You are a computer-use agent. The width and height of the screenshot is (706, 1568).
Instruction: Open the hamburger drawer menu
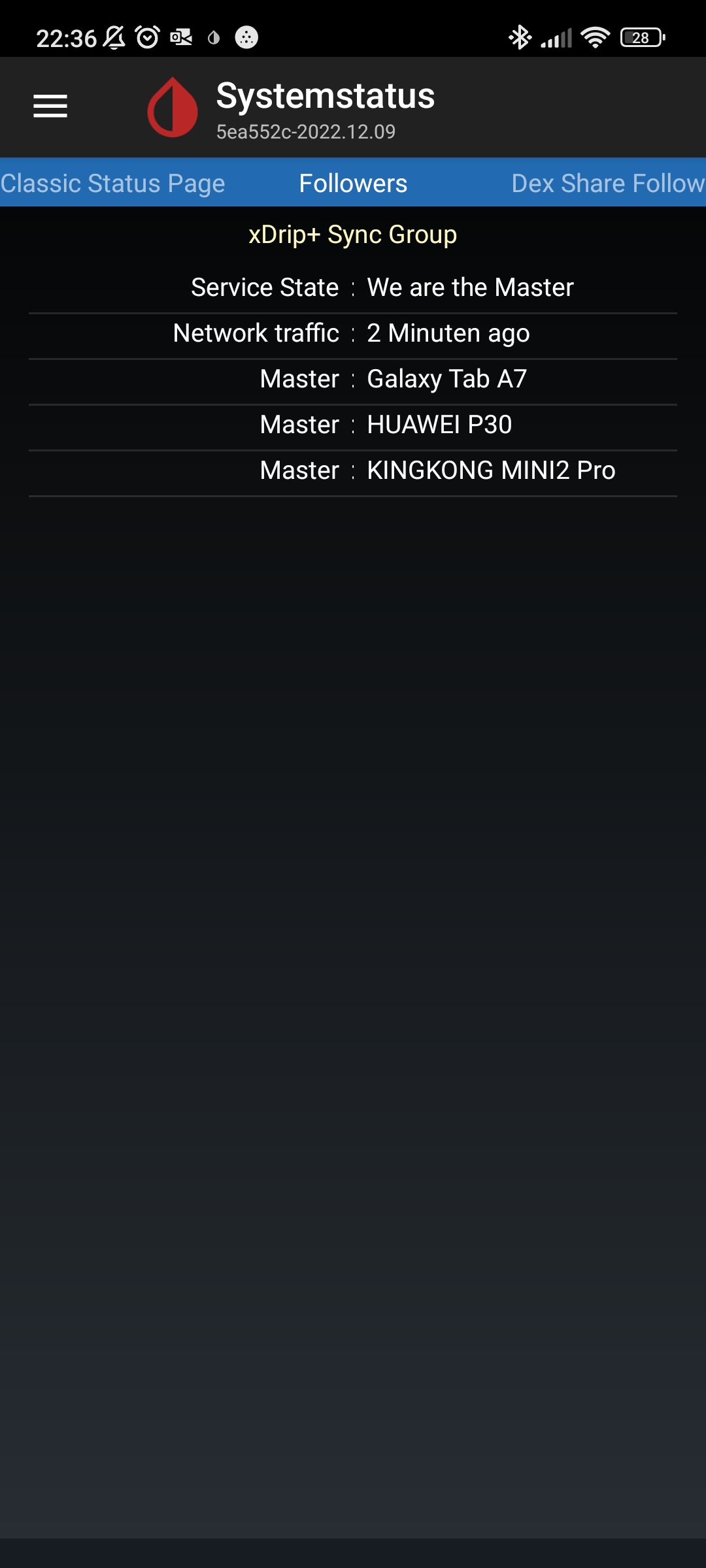(x=50, y=106)
